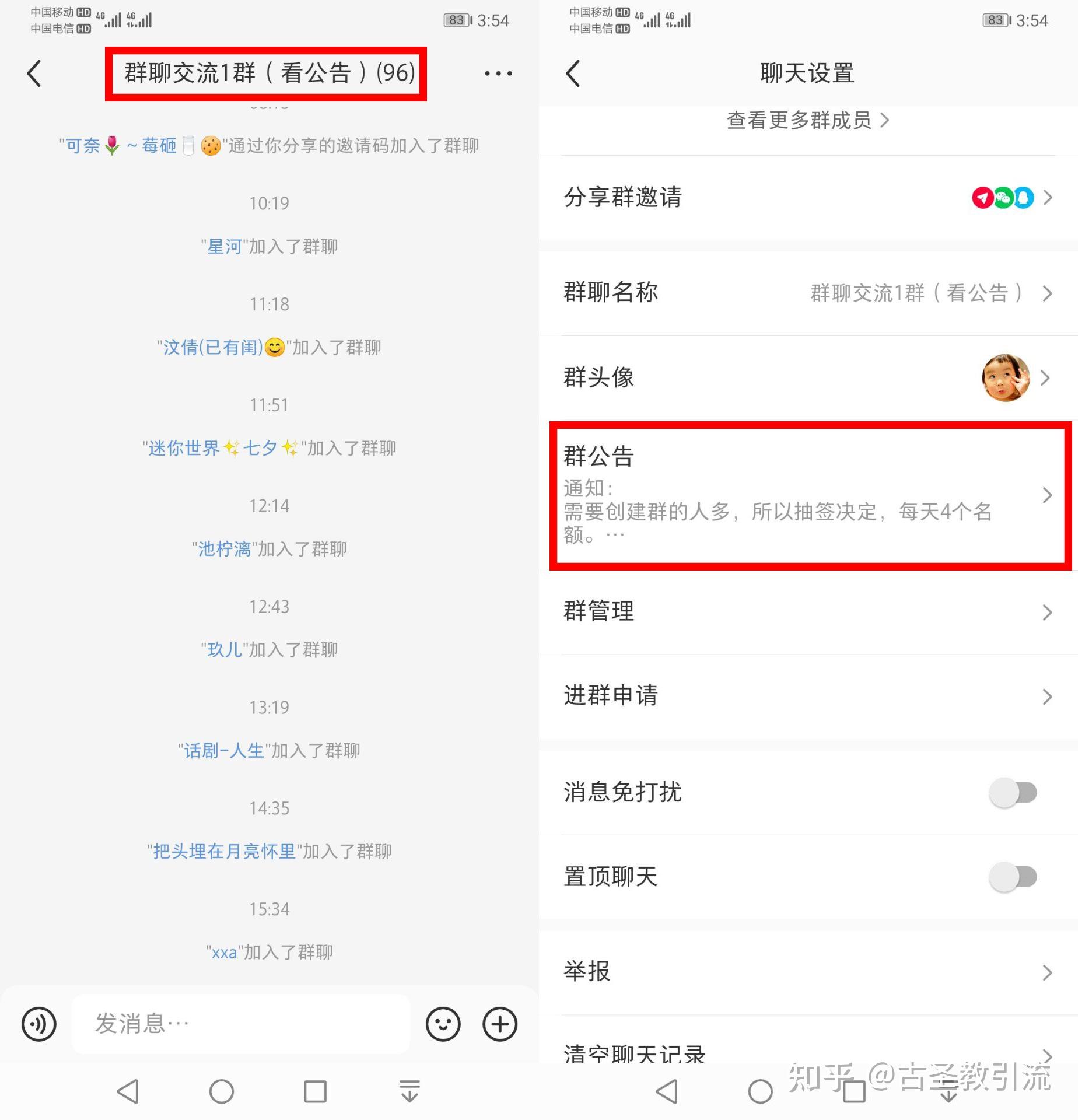Open the three-dot menu in group chat
Screen dimensions: 1078x1120
point(498,73)
